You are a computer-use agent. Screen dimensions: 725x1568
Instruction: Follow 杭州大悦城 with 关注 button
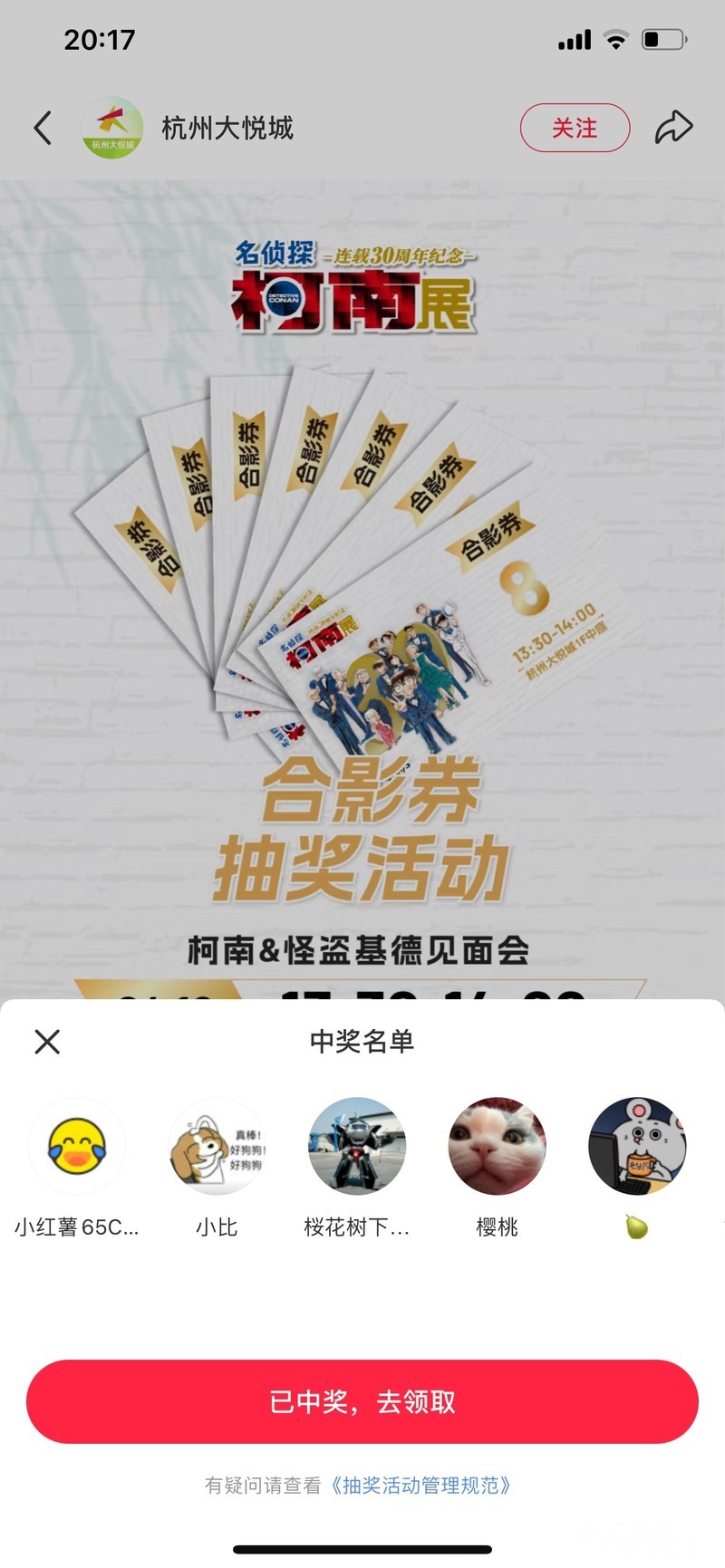575,128
